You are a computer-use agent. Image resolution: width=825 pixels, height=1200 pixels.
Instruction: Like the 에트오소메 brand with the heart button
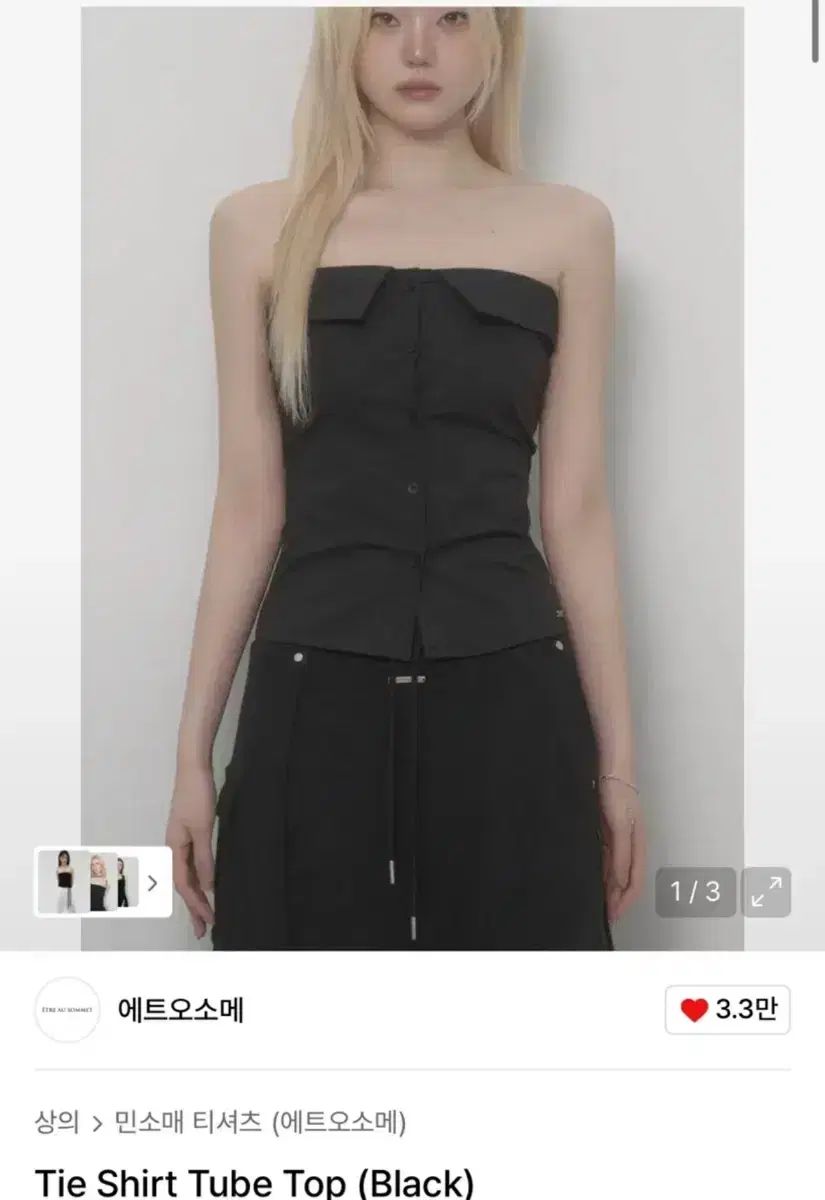point(727,1010)
